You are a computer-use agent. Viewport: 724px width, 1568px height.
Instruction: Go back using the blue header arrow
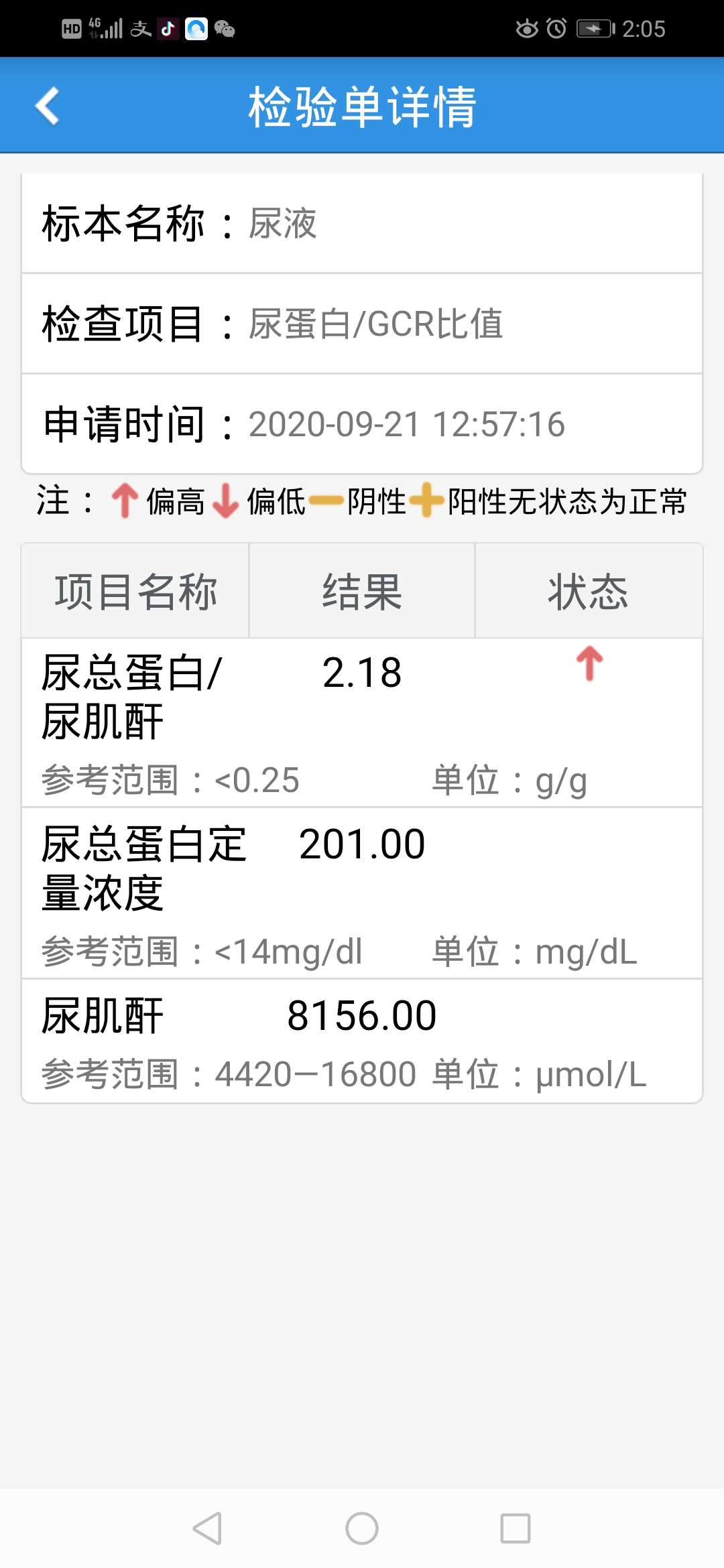click(45, 105)
